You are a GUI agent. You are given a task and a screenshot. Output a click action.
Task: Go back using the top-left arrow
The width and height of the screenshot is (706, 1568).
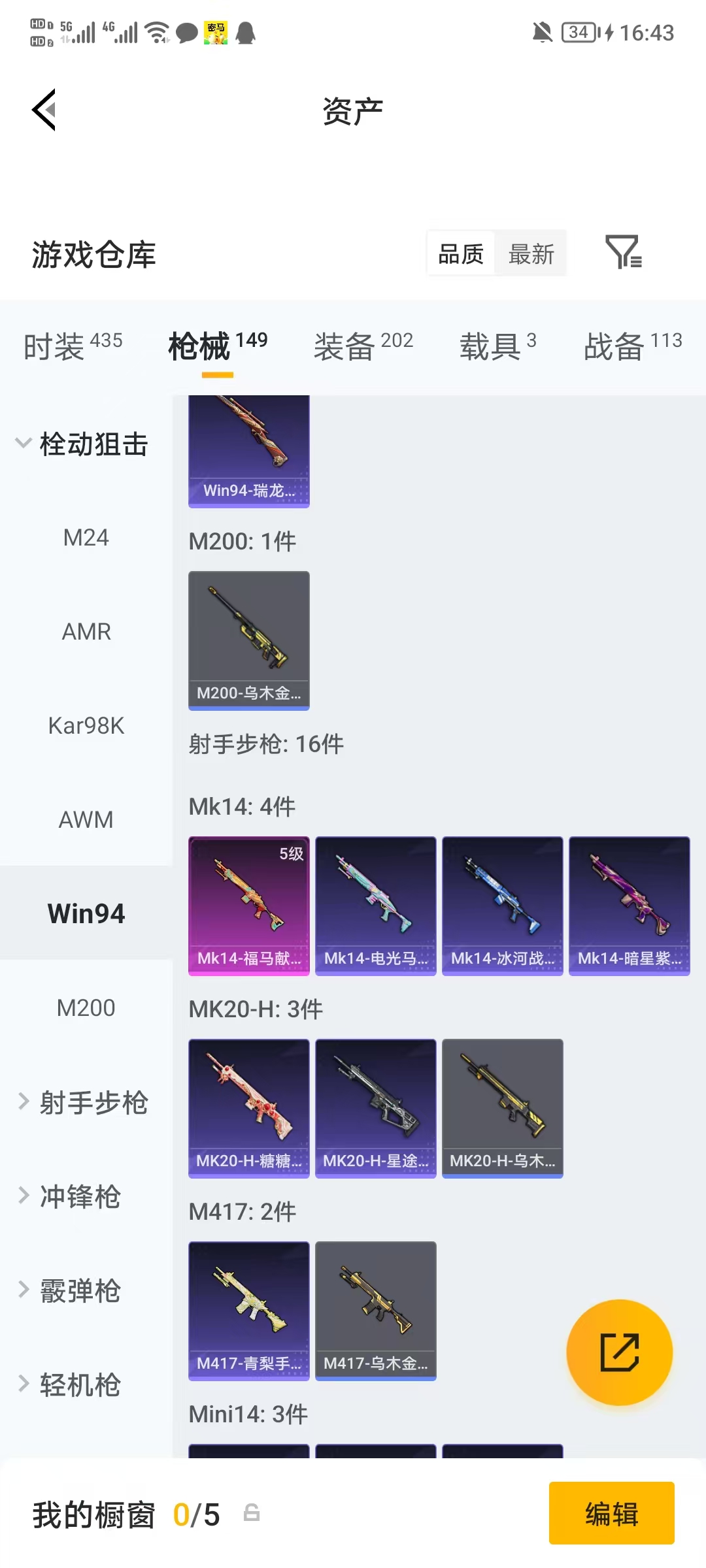click(44, 110)
